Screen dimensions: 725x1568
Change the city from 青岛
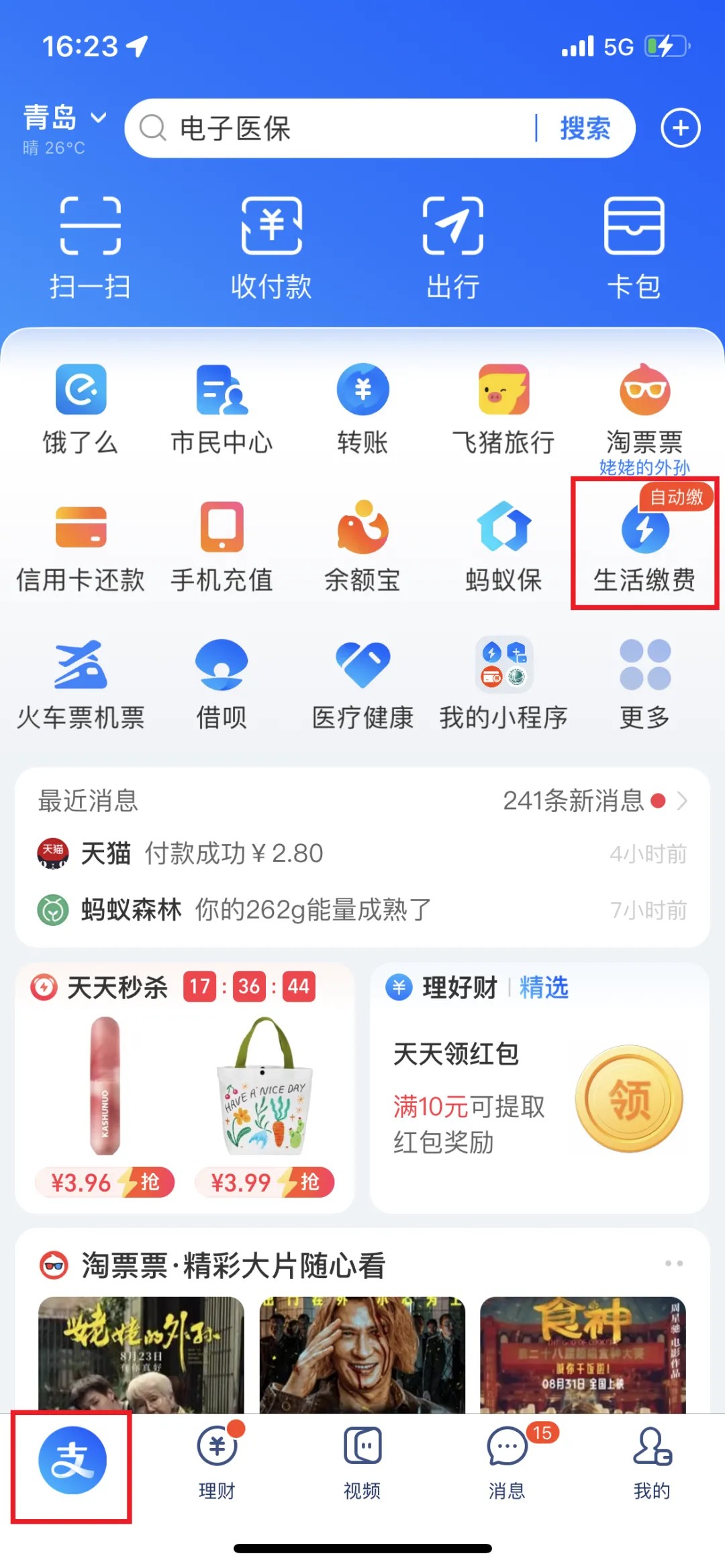(64, 119)
